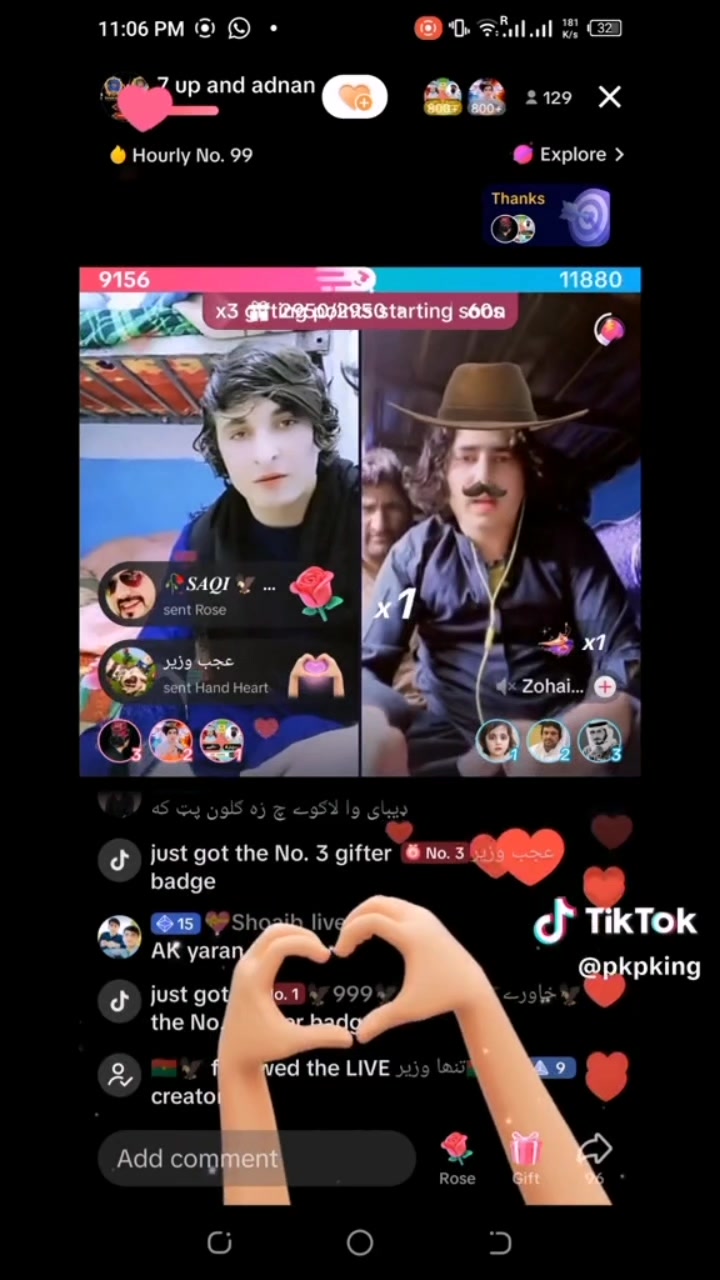Follow Zohai with the plus button

point(604,686)
